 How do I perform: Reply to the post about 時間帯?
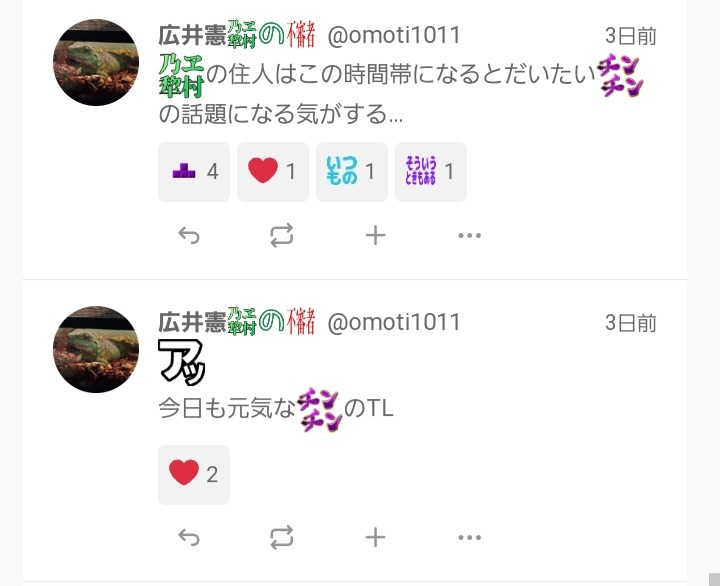coord(188,235)
